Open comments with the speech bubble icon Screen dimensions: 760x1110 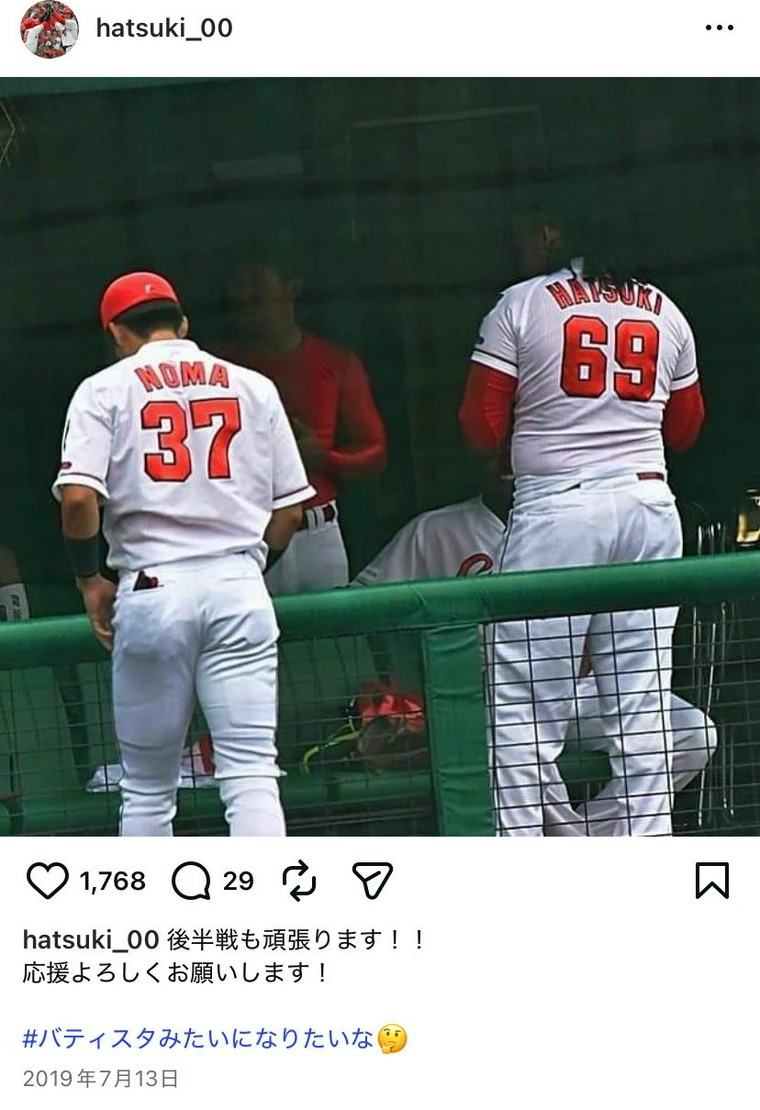(191, 881)
